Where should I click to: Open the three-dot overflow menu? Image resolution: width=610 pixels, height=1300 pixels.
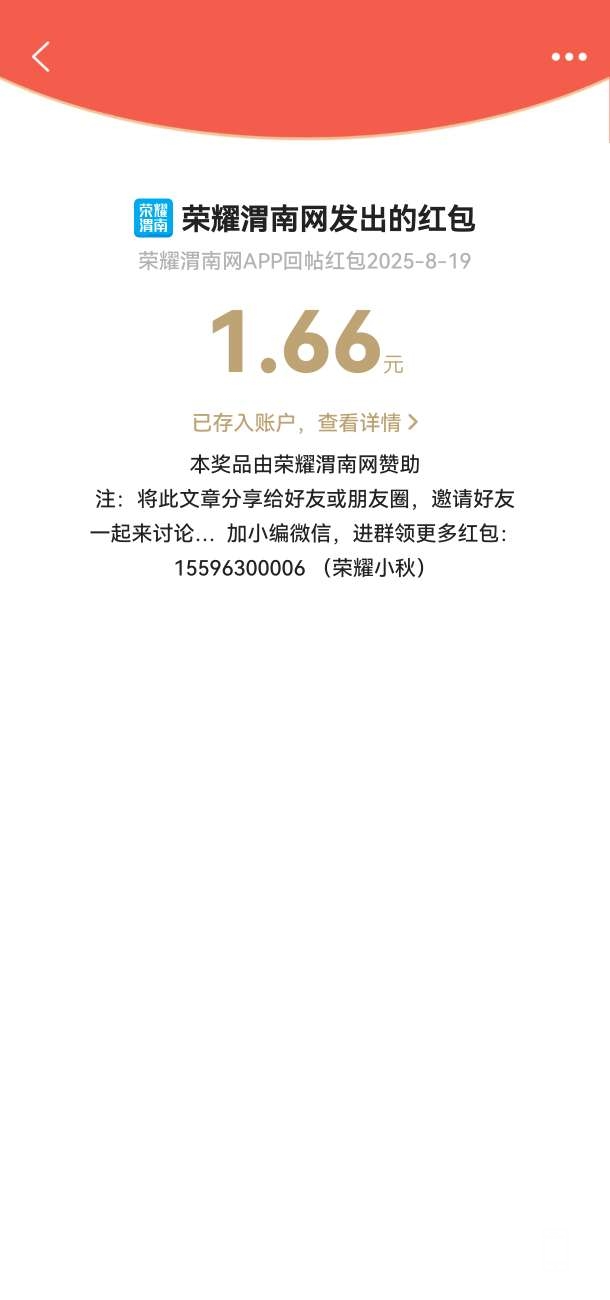coord(569,57)
